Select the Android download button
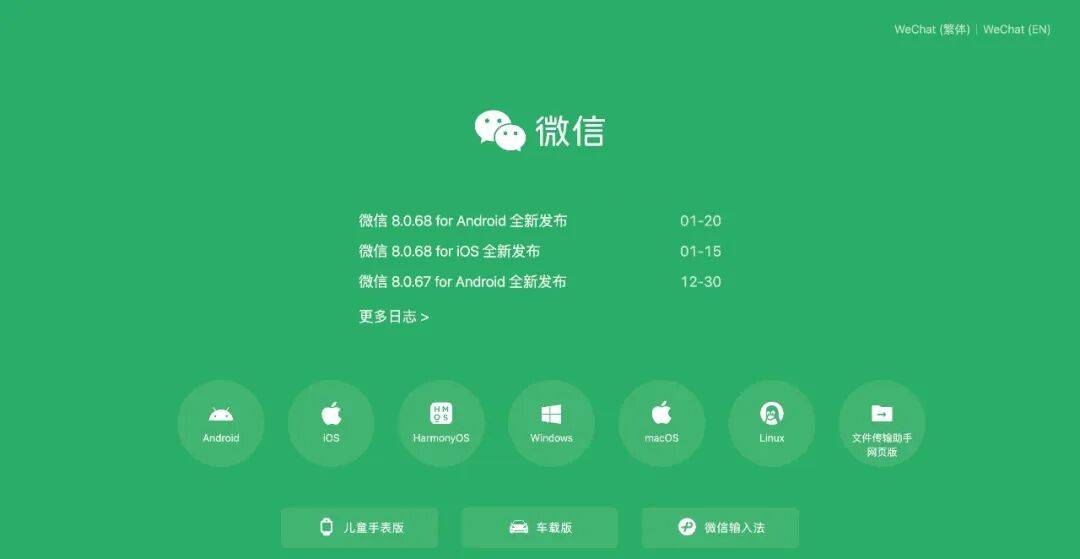The height and width of the screenshot is (559, 1080). coord(221,423)
